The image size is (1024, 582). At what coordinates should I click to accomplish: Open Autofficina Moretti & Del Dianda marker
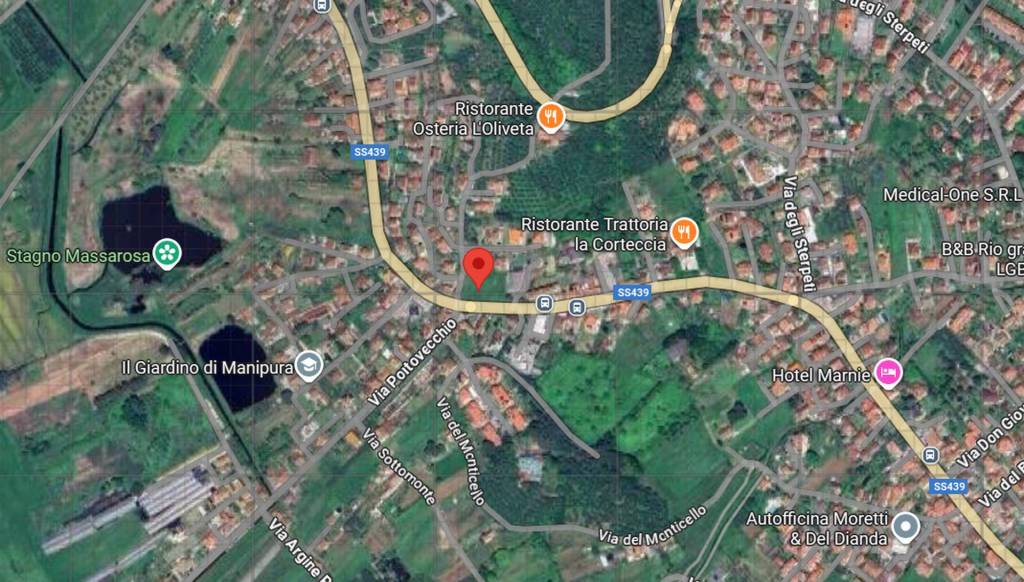pos(906,525)
